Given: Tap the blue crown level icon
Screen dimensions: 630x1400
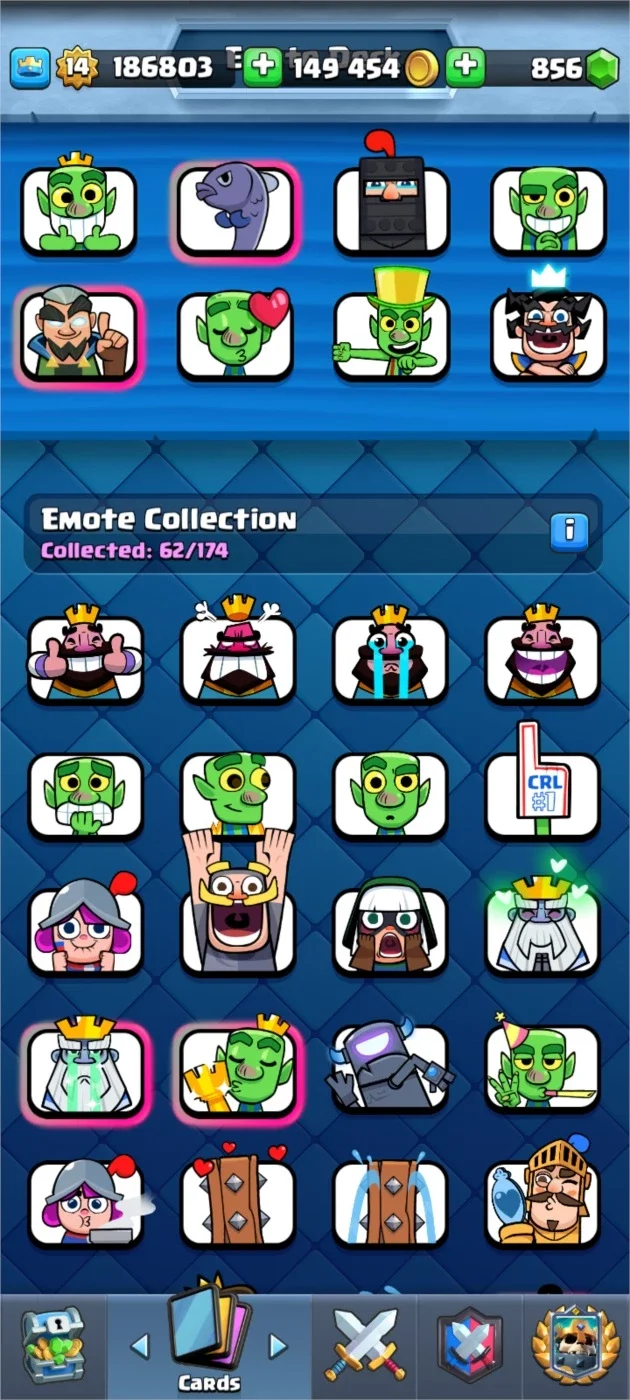Looking at the screenshot, I should 30,68.
